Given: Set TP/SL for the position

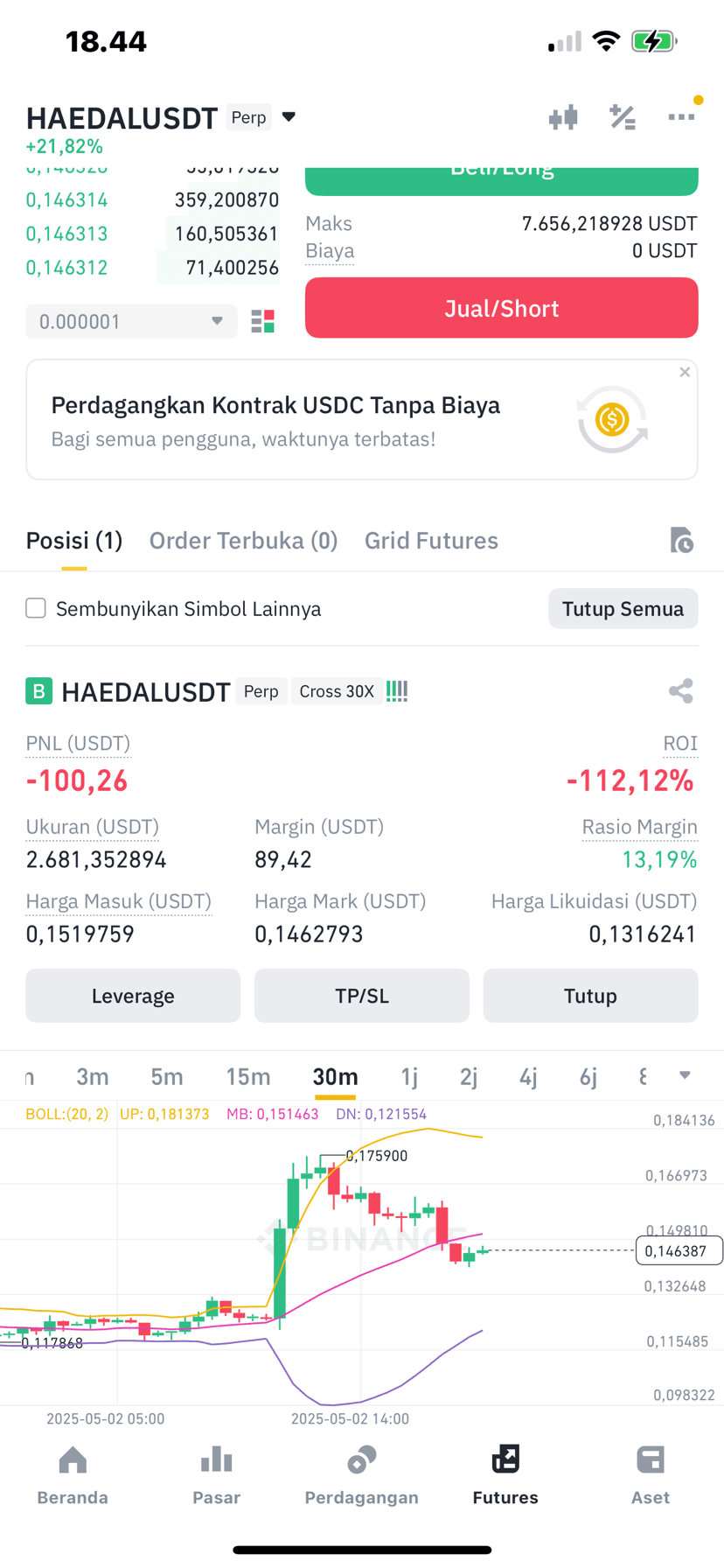Looking at the screenshot, I should [x=361, y=996].
